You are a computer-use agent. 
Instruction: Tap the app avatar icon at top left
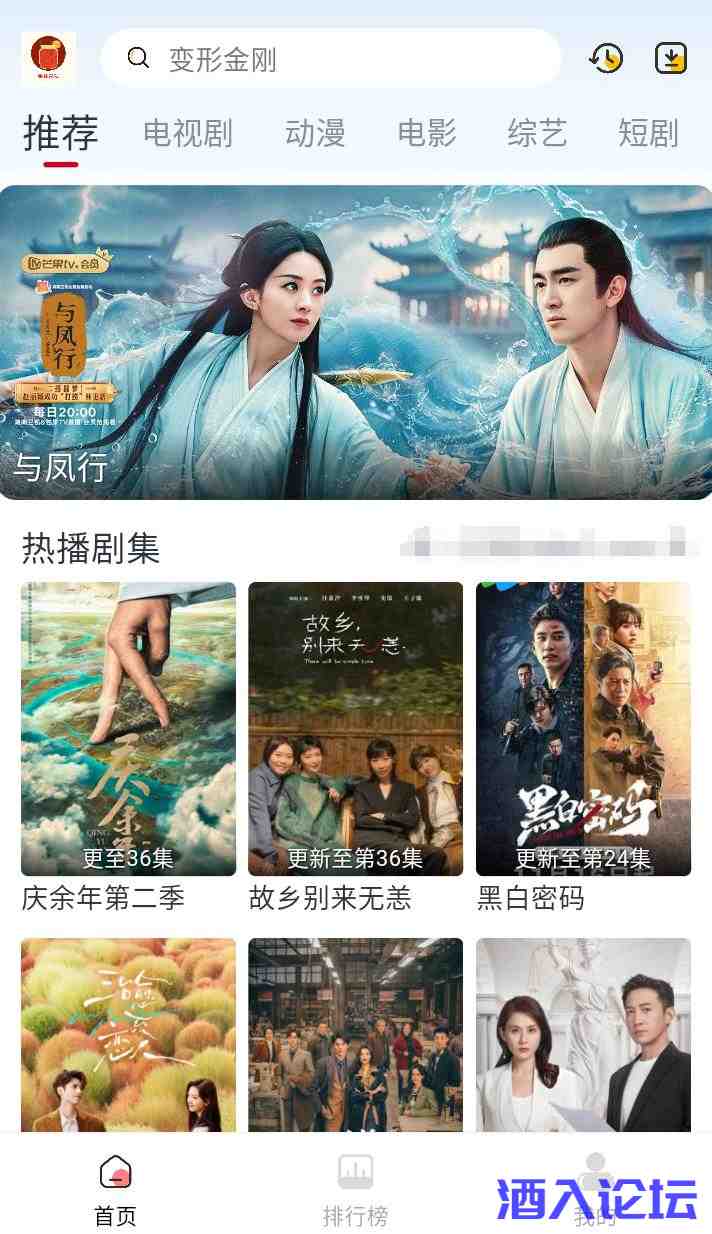point(48,59)
